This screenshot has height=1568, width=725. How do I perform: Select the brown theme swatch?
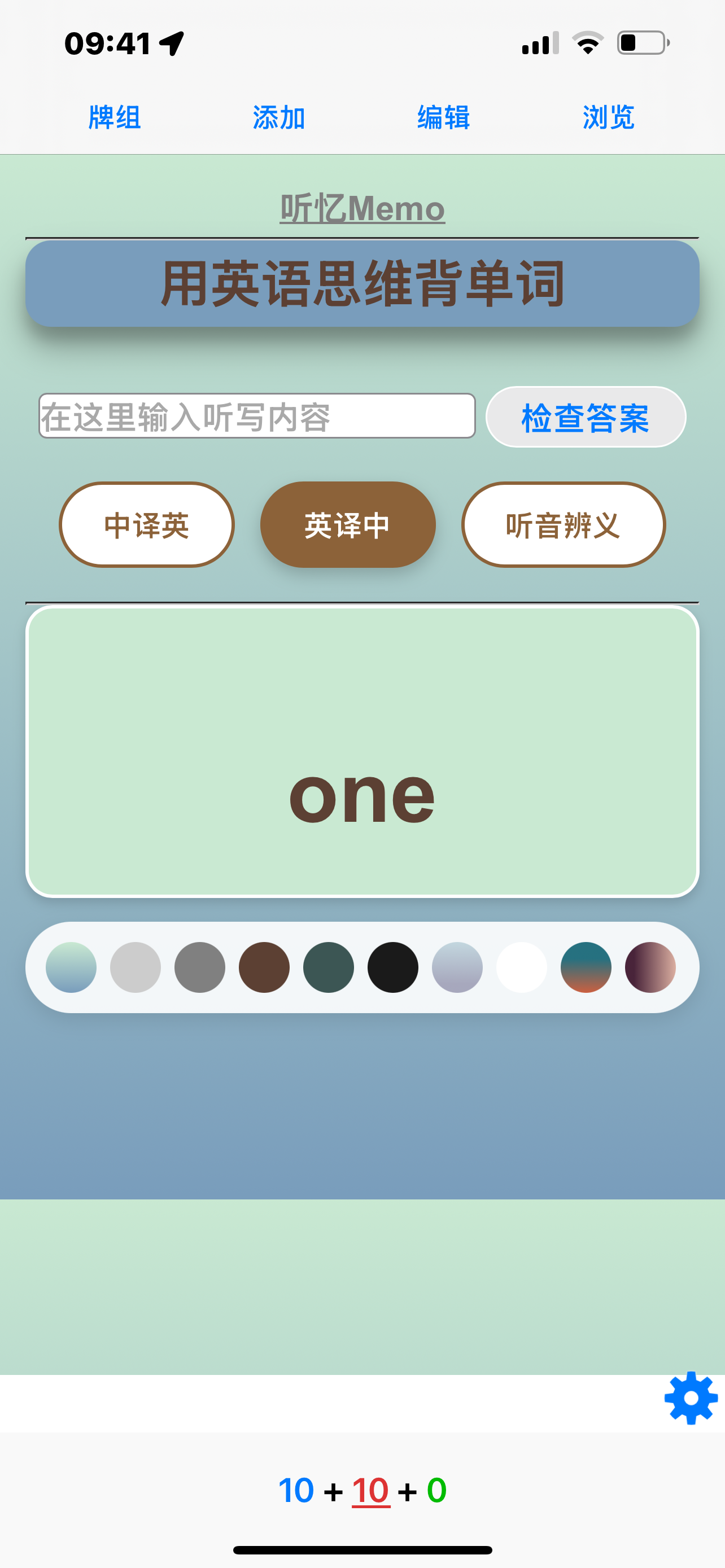(264, 967)
